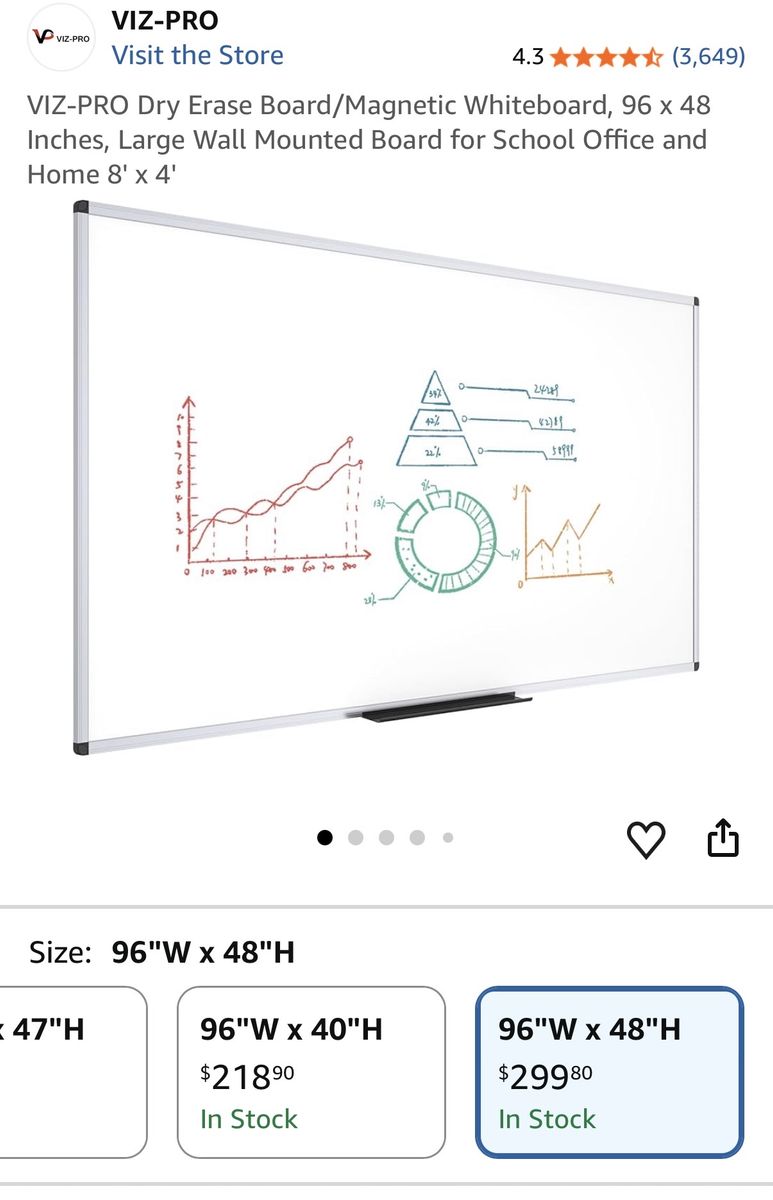773x1200 pixels.
Task: Add this whiteboard to your wish list
Action: click(646, 839)
